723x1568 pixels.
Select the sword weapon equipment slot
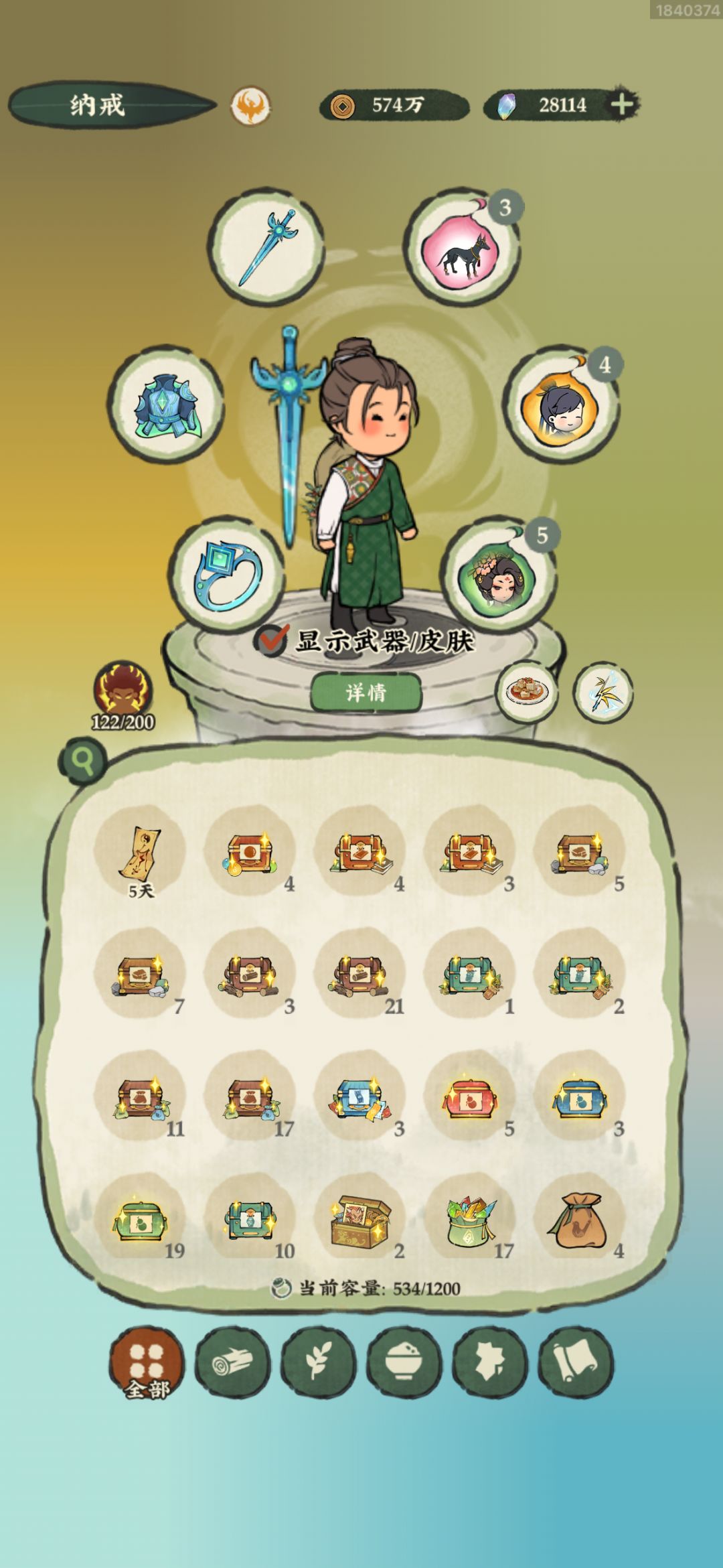(x=266, y=247)
